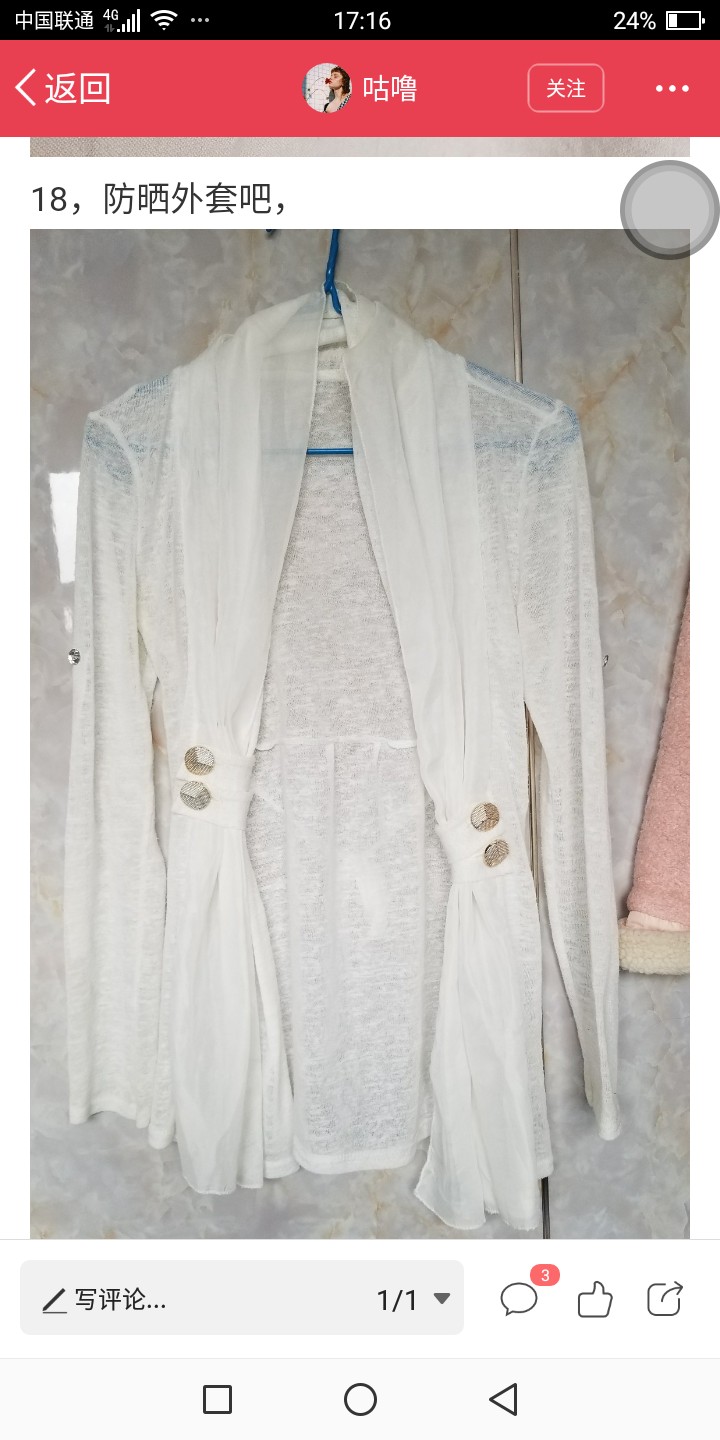View the 3 comments
The image size is (720, 1440).
point(522,1296)
